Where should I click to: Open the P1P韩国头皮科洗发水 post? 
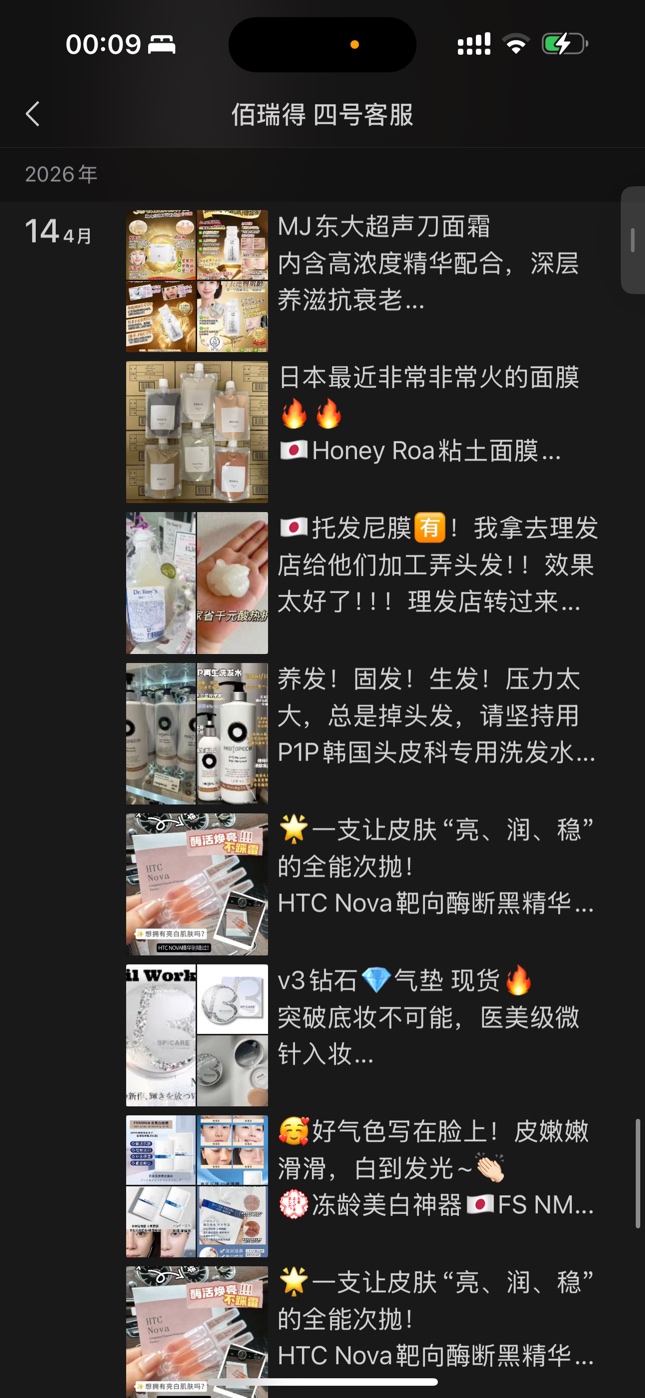point(437,716)
